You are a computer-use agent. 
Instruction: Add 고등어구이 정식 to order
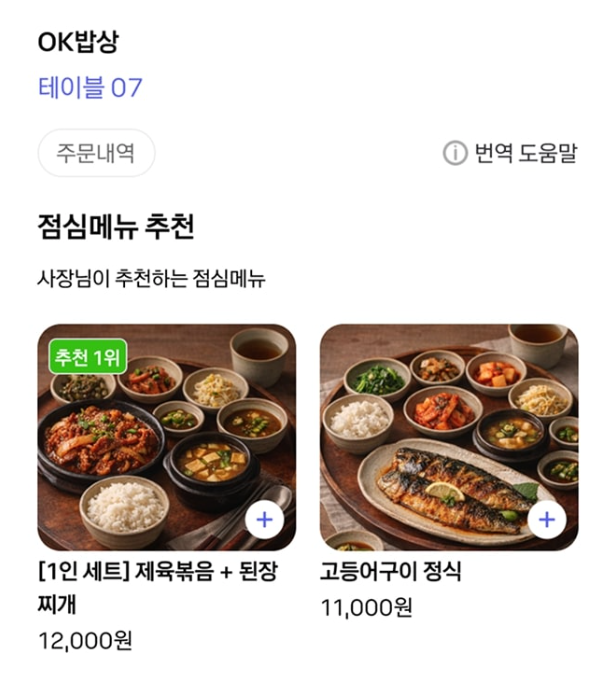546,520
